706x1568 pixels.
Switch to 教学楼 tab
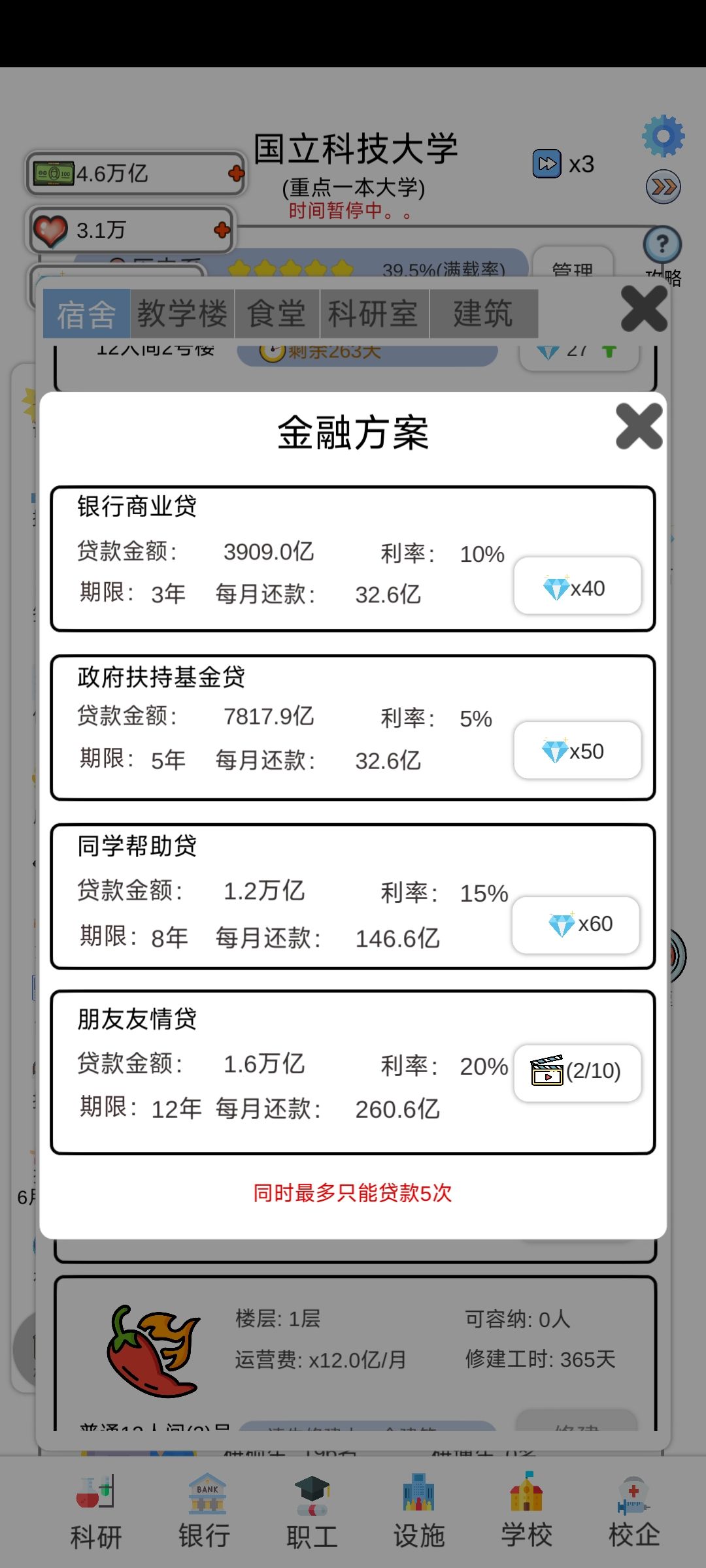(x=182, y=314)
